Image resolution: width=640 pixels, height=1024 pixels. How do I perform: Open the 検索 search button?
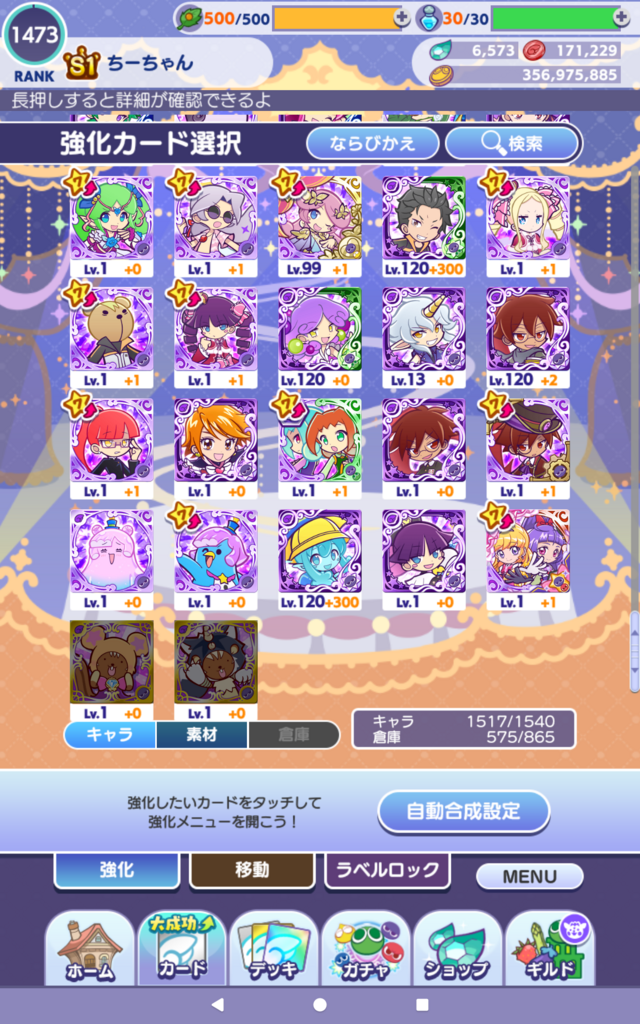512,143
